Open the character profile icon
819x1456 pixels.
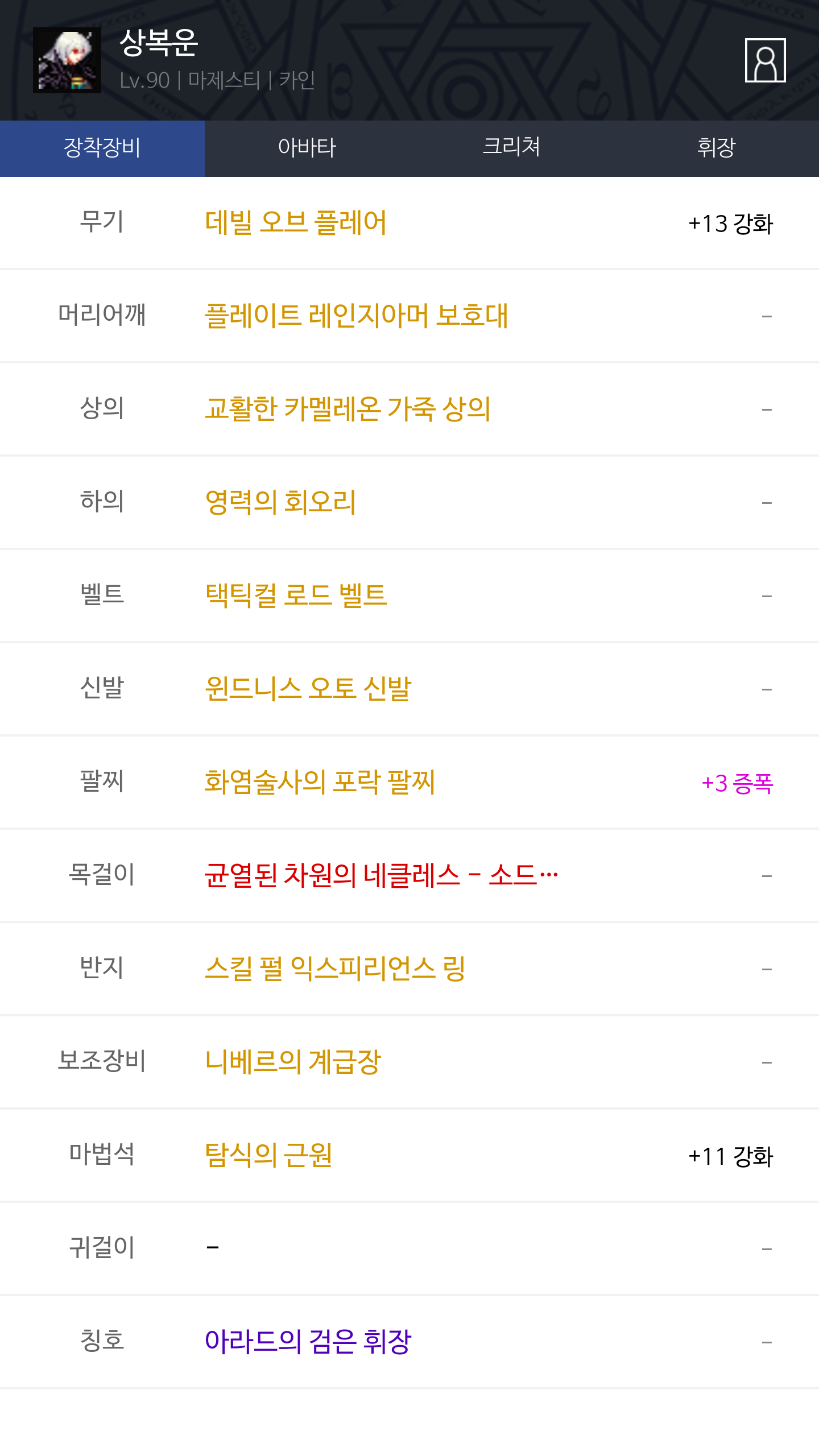tap(765, 60)
